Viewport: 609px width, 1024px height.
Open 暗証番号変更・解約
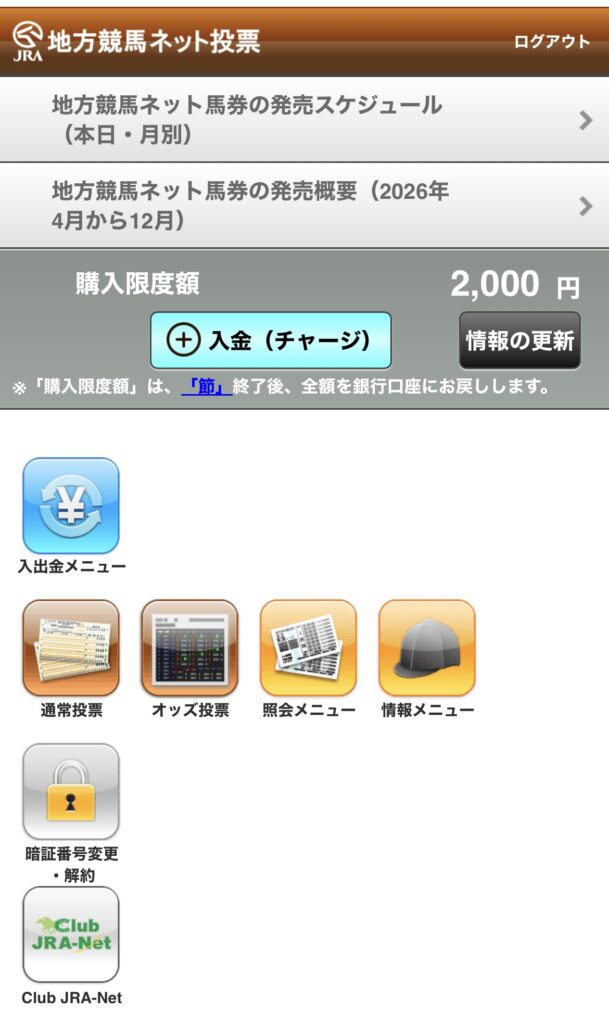pyautogui.click(x=71, y=792)
